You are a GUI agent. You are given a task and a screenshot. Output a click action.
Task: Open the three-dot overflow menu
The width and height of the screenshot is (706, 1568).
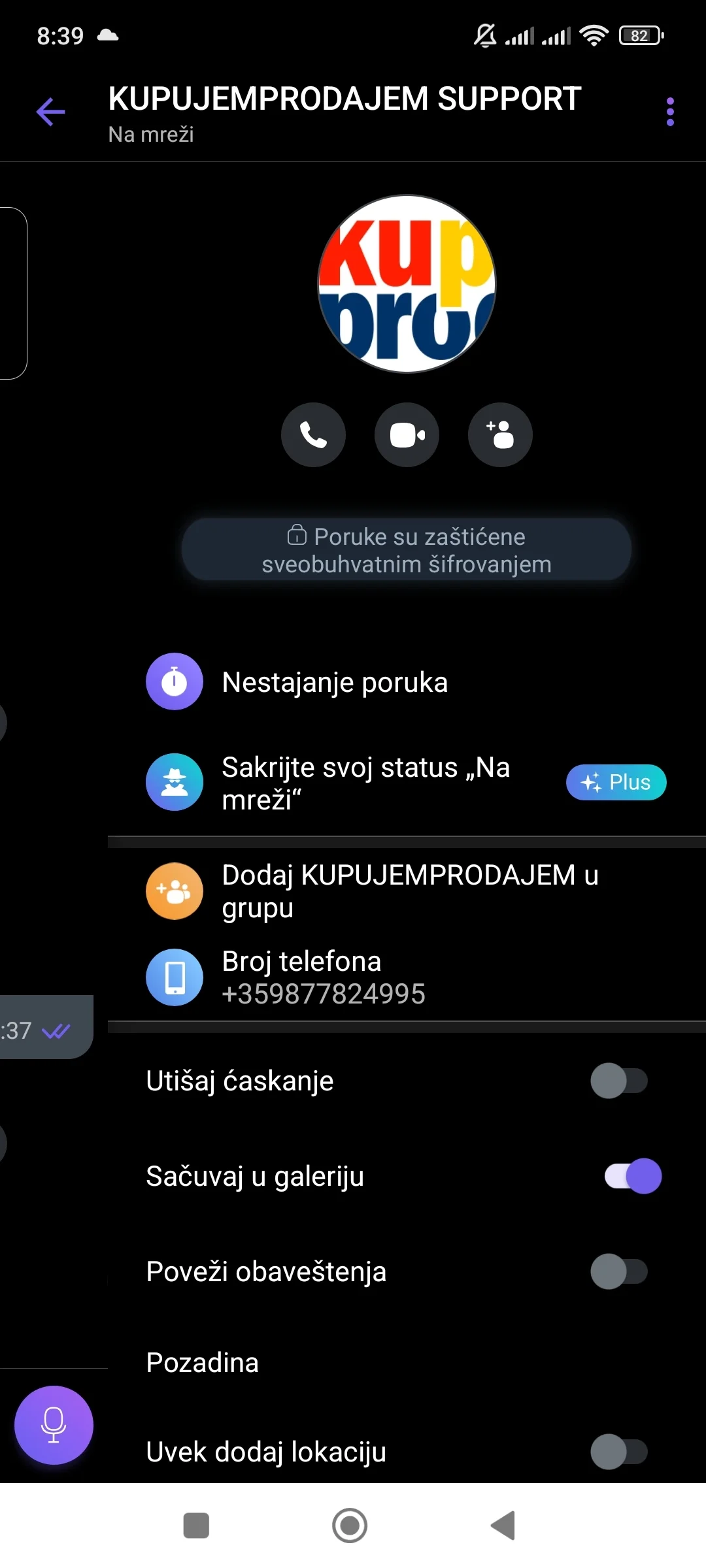tap(669, 112)
